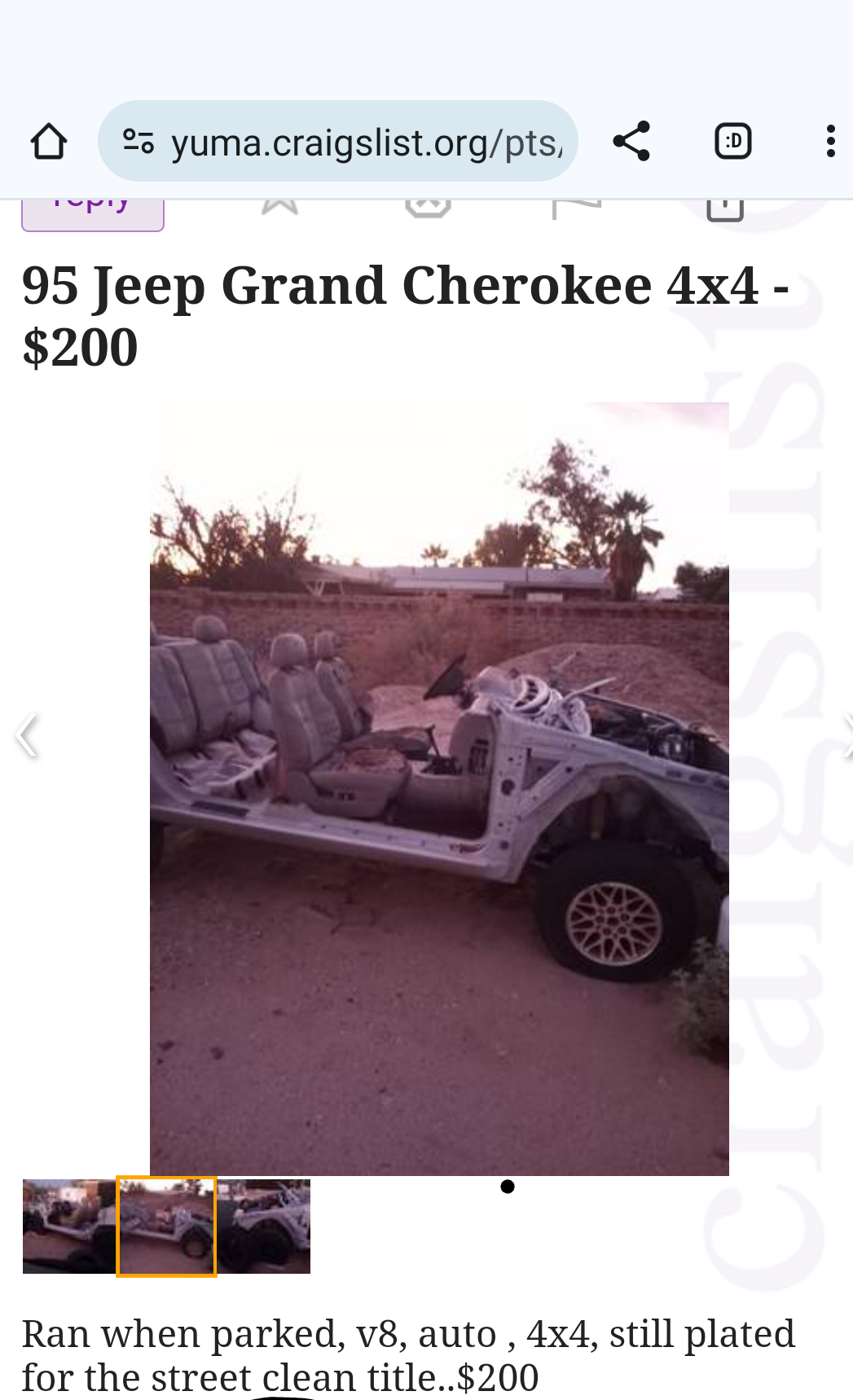Show the next photo with right arrow

846,735
